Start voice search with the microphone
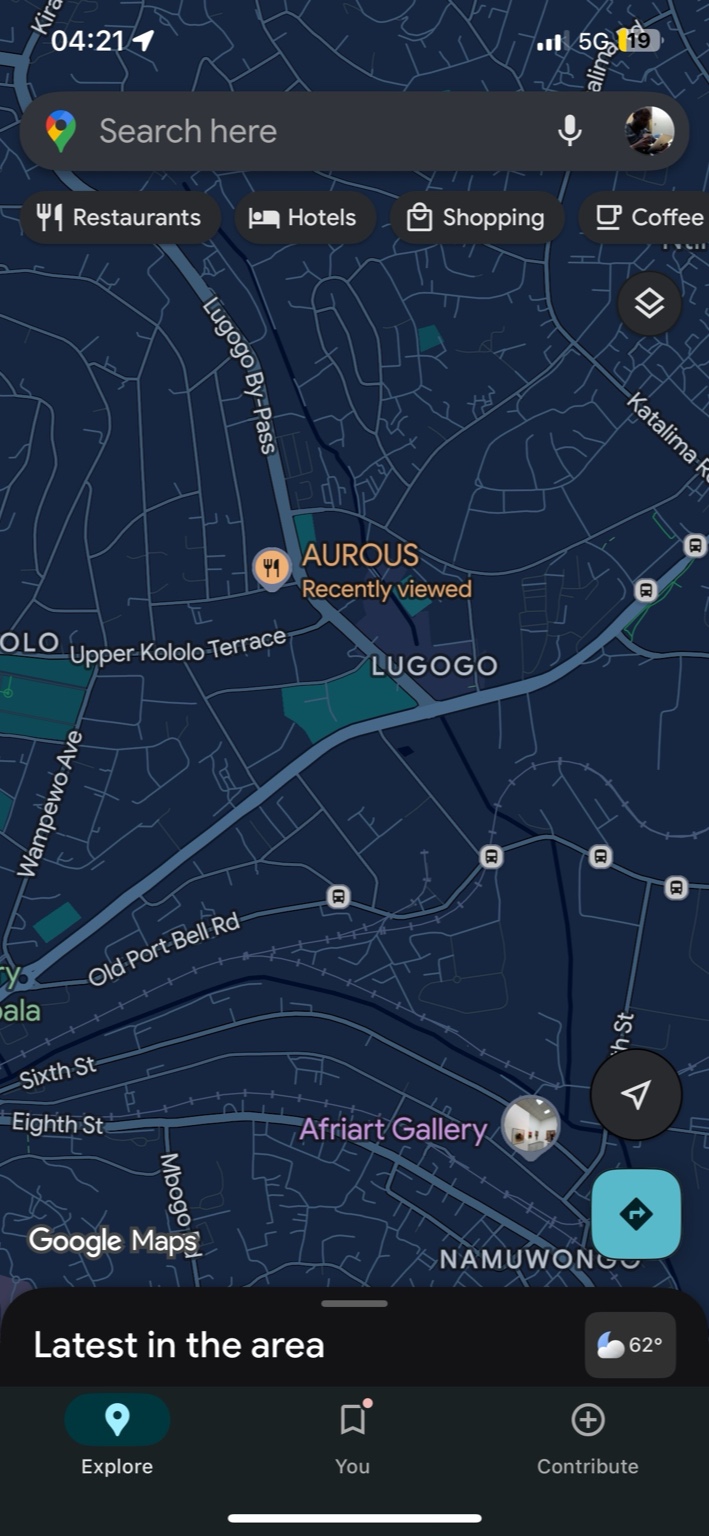This screenshot has width=709, height=1536. (570, 131)
